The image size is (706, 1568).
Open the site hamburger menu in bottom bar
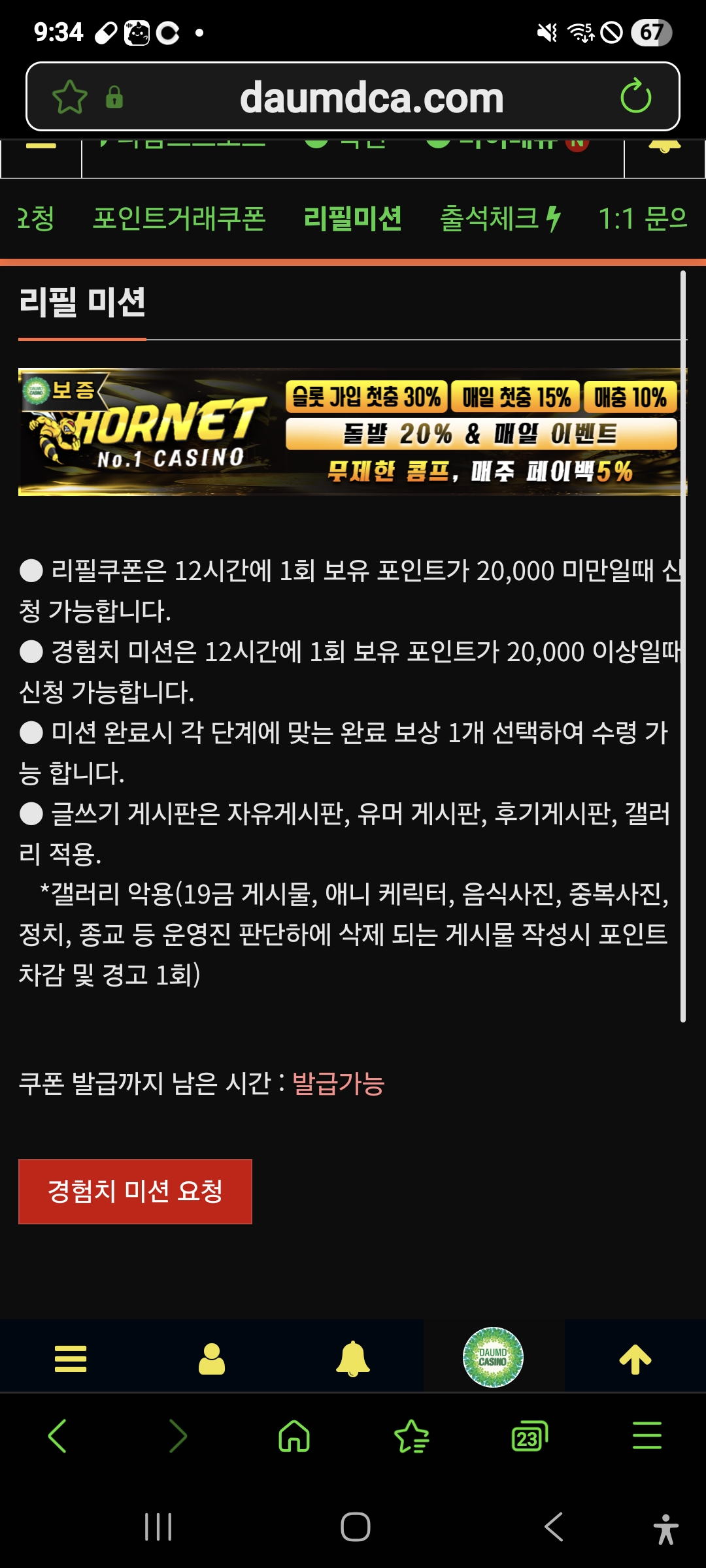point(71,1359)
